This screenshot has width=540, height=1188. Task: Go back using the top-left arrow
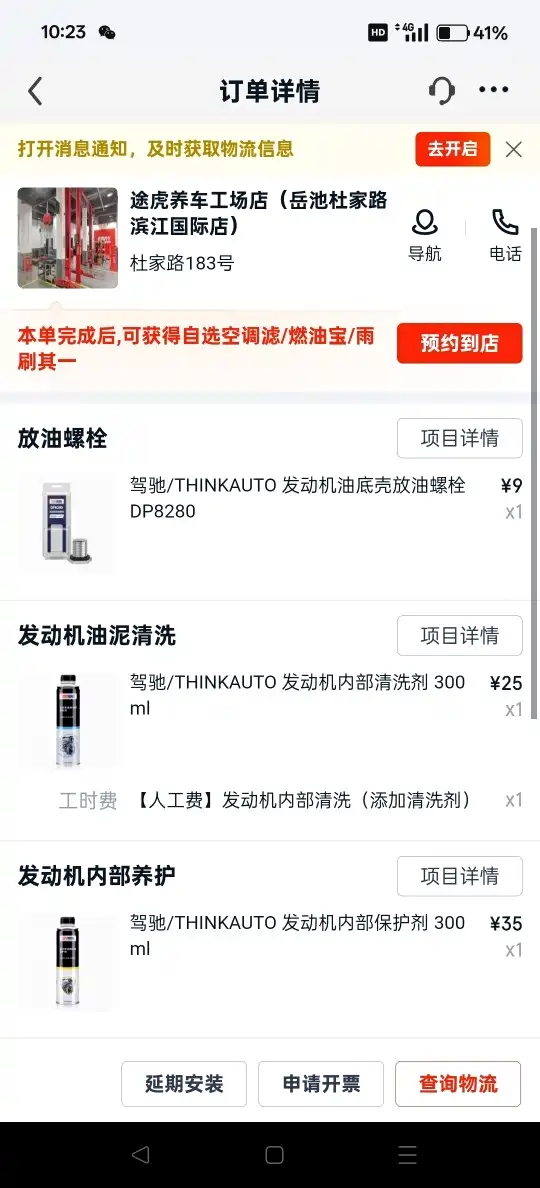(35, 91)
